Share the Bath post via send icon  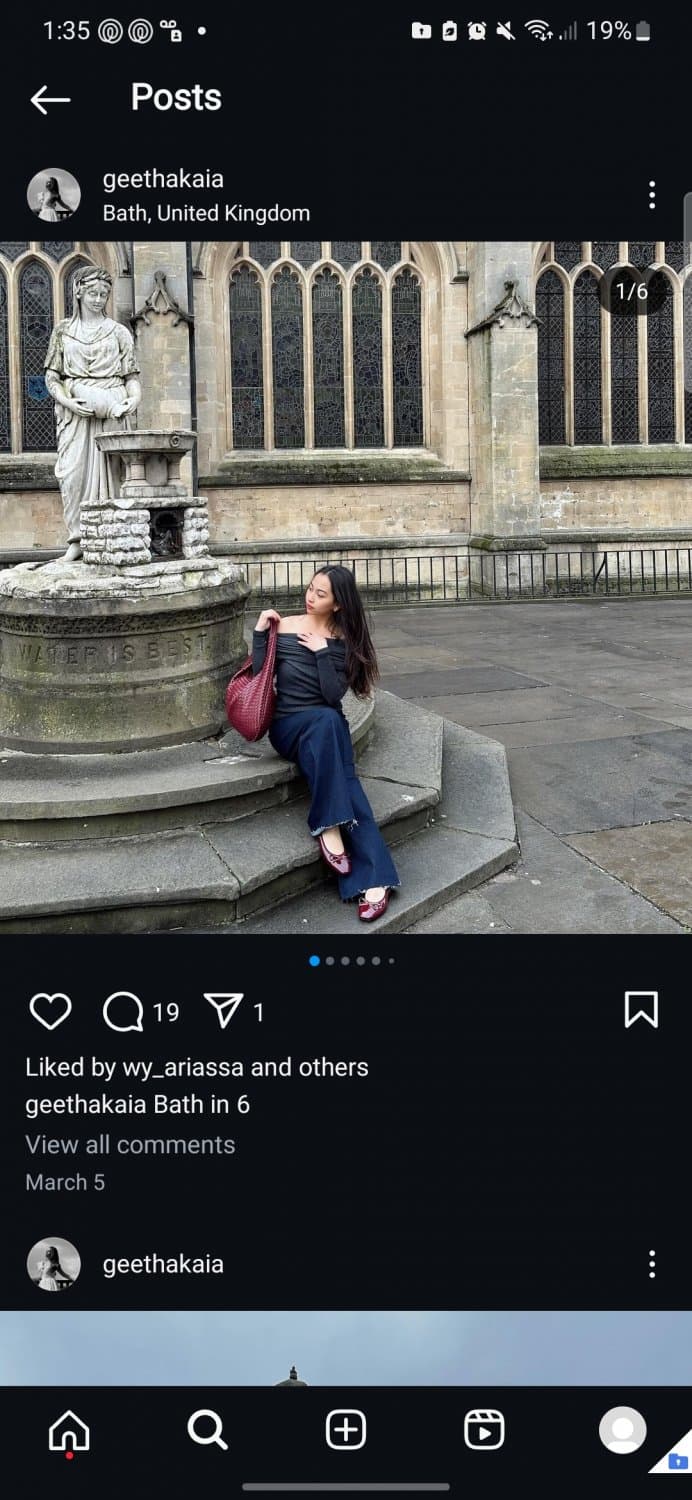point(223,1011)
